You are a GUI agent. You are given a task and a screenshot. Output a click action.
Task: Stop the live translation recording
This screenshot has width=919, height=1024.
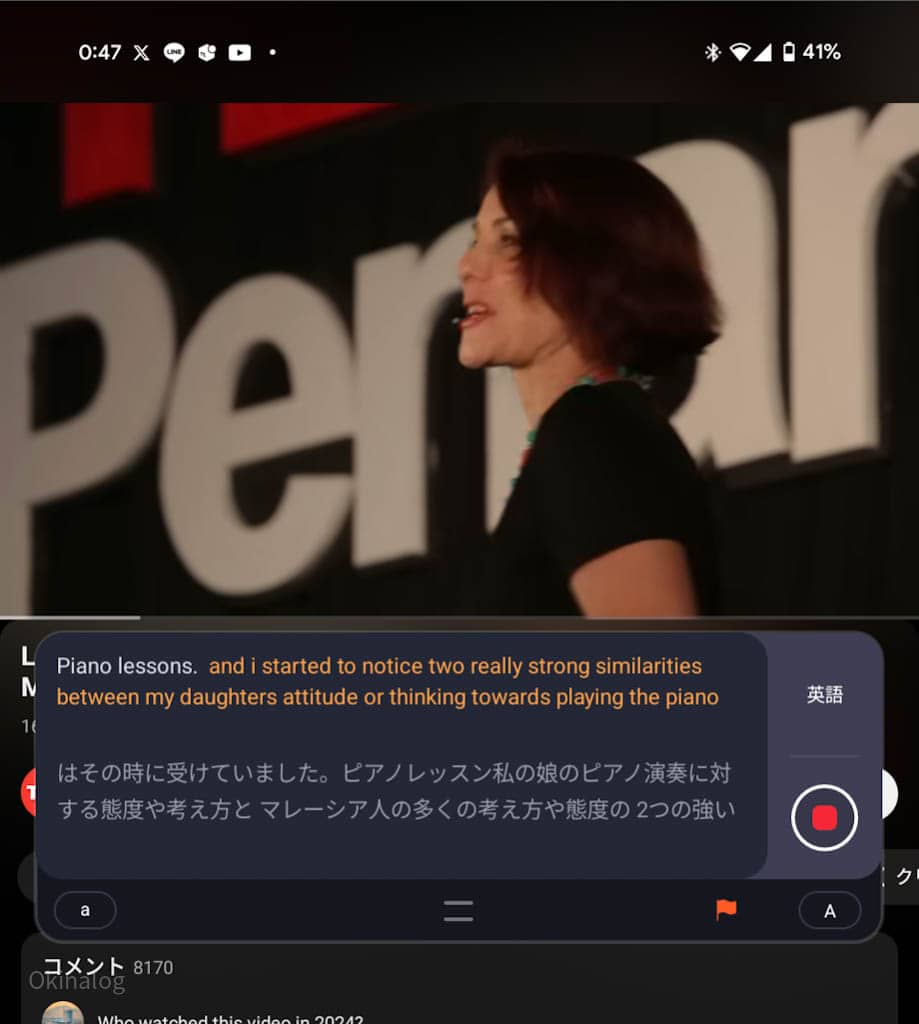[x=824, y=818]
